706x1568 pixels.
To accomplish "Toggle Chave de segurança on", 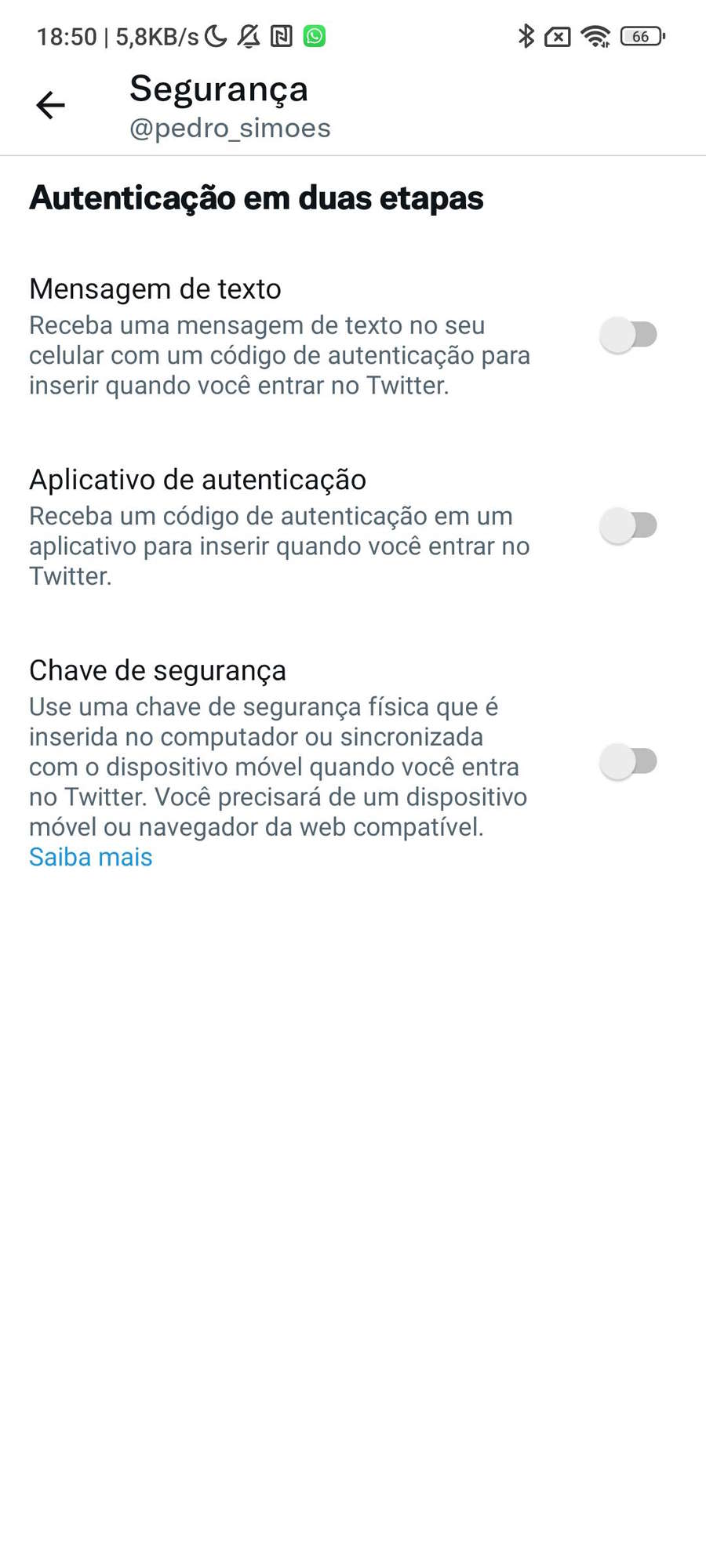I will coord(628,761).
